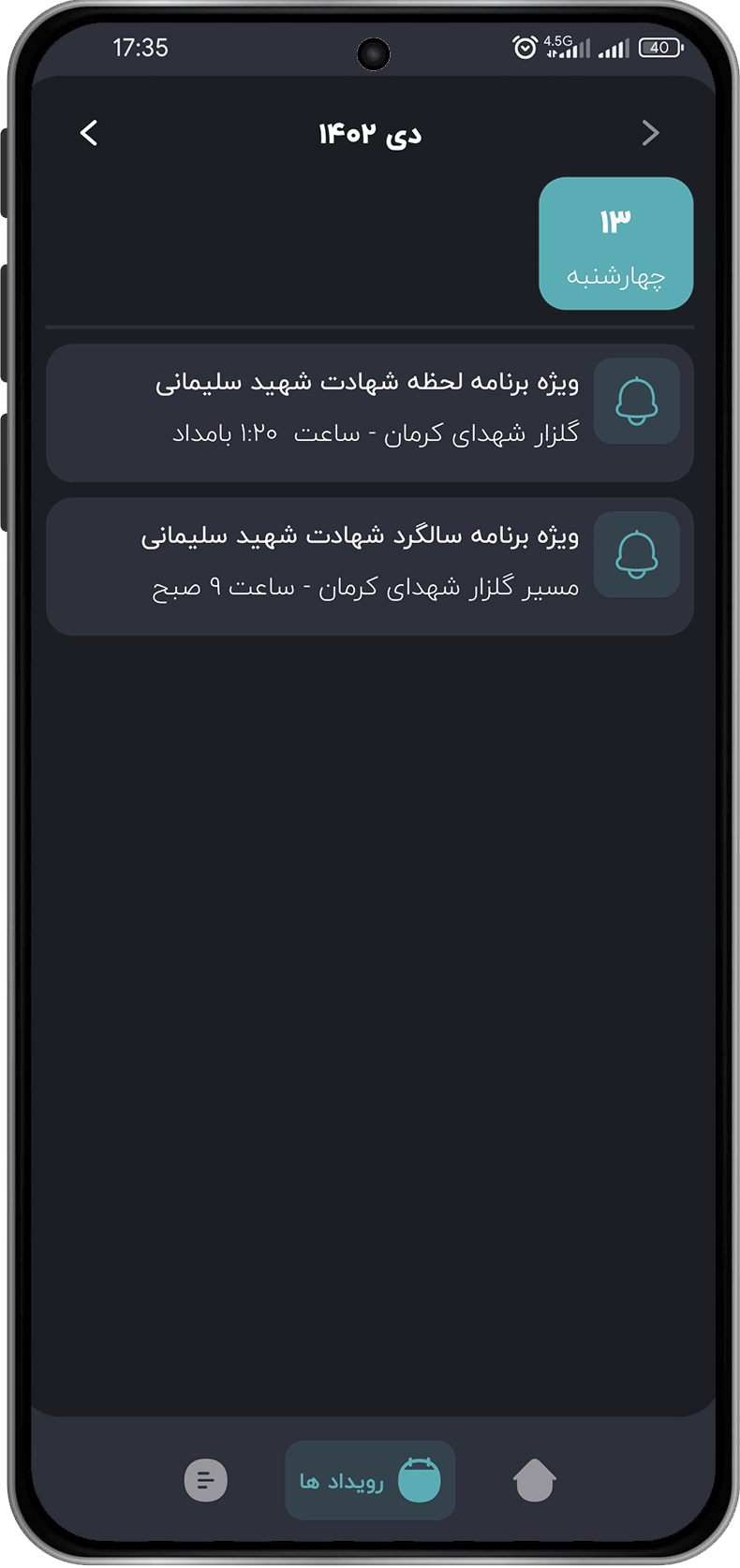Go to the previous month with left arrow
Screen dimensions: 740x1568
[89, 133]
